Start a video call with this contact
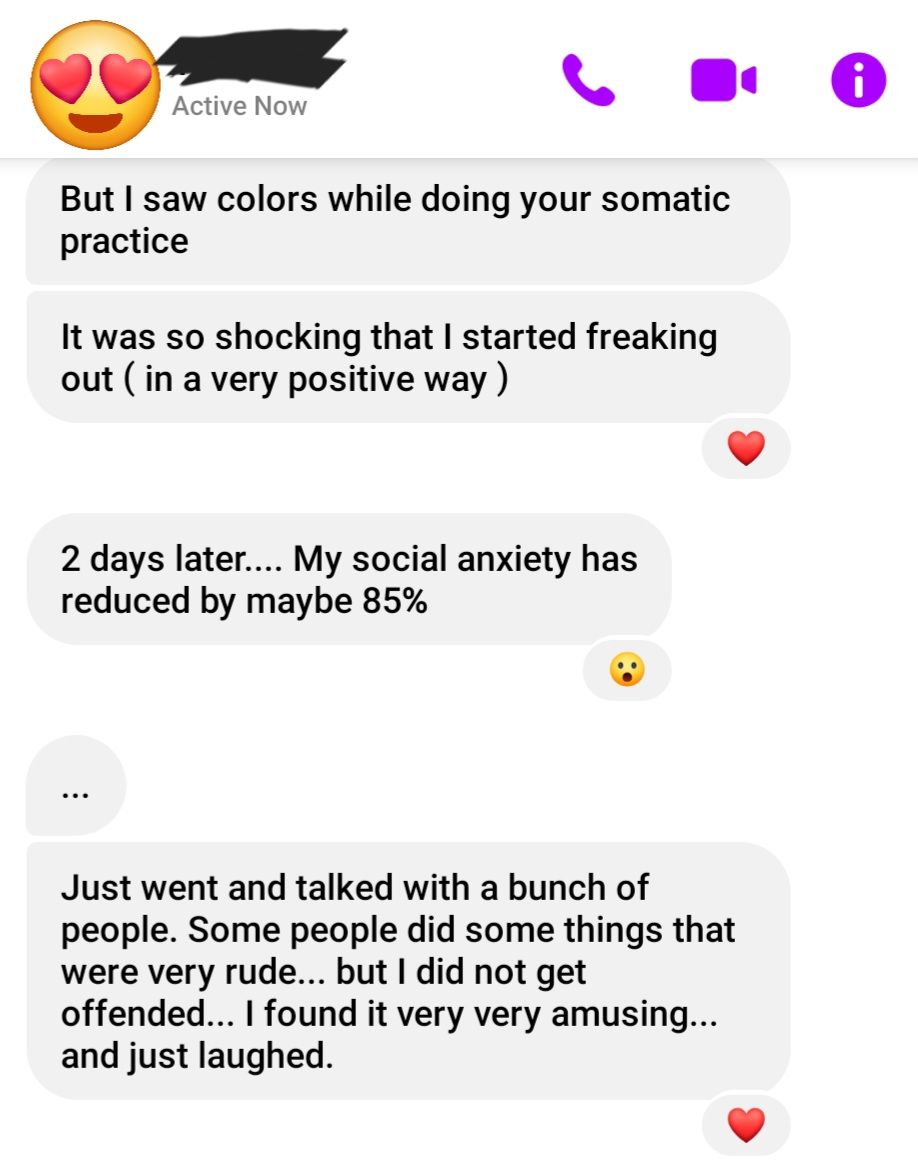 724,80
